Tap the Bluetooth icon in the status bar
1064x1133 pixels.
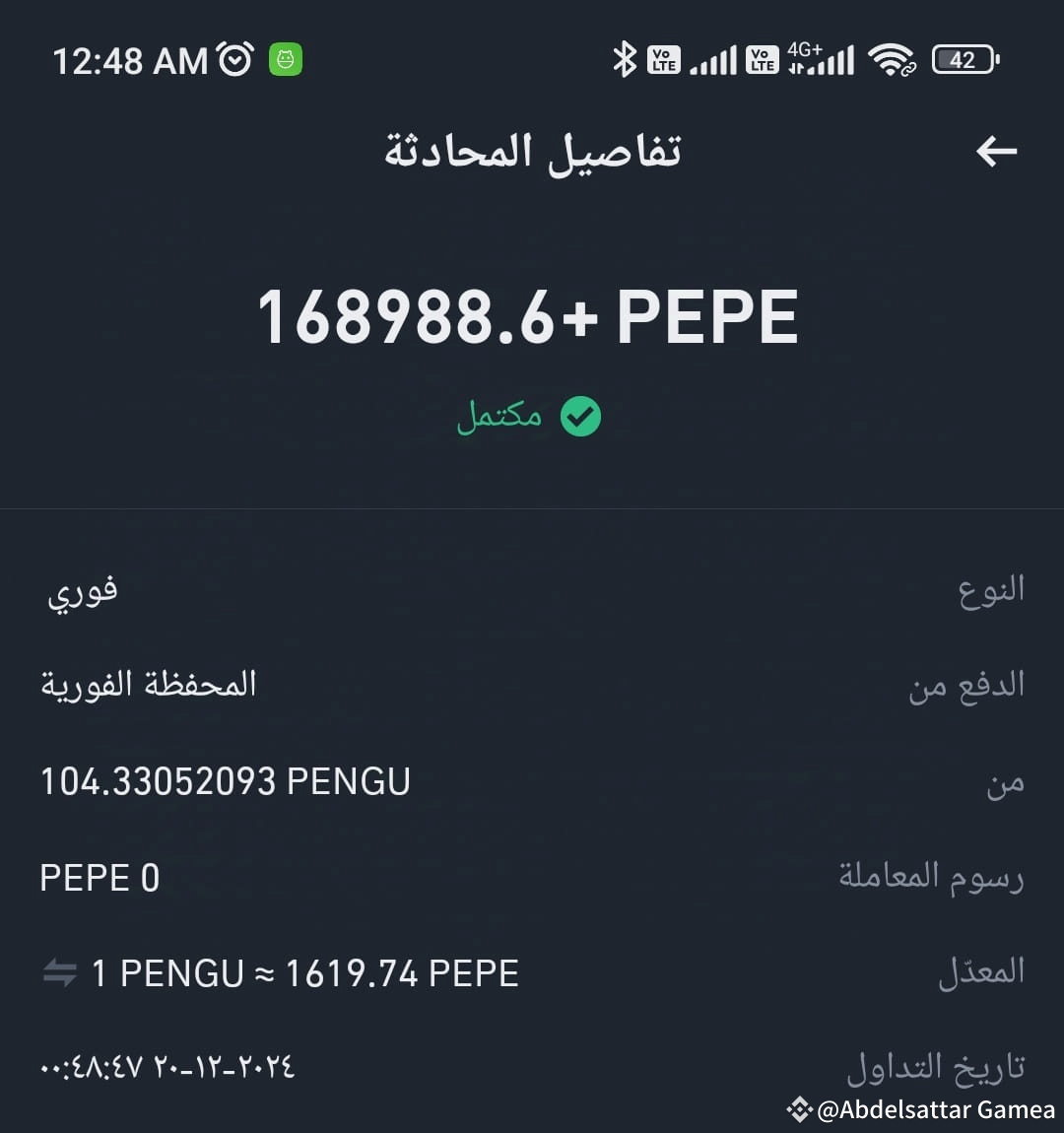625,59
